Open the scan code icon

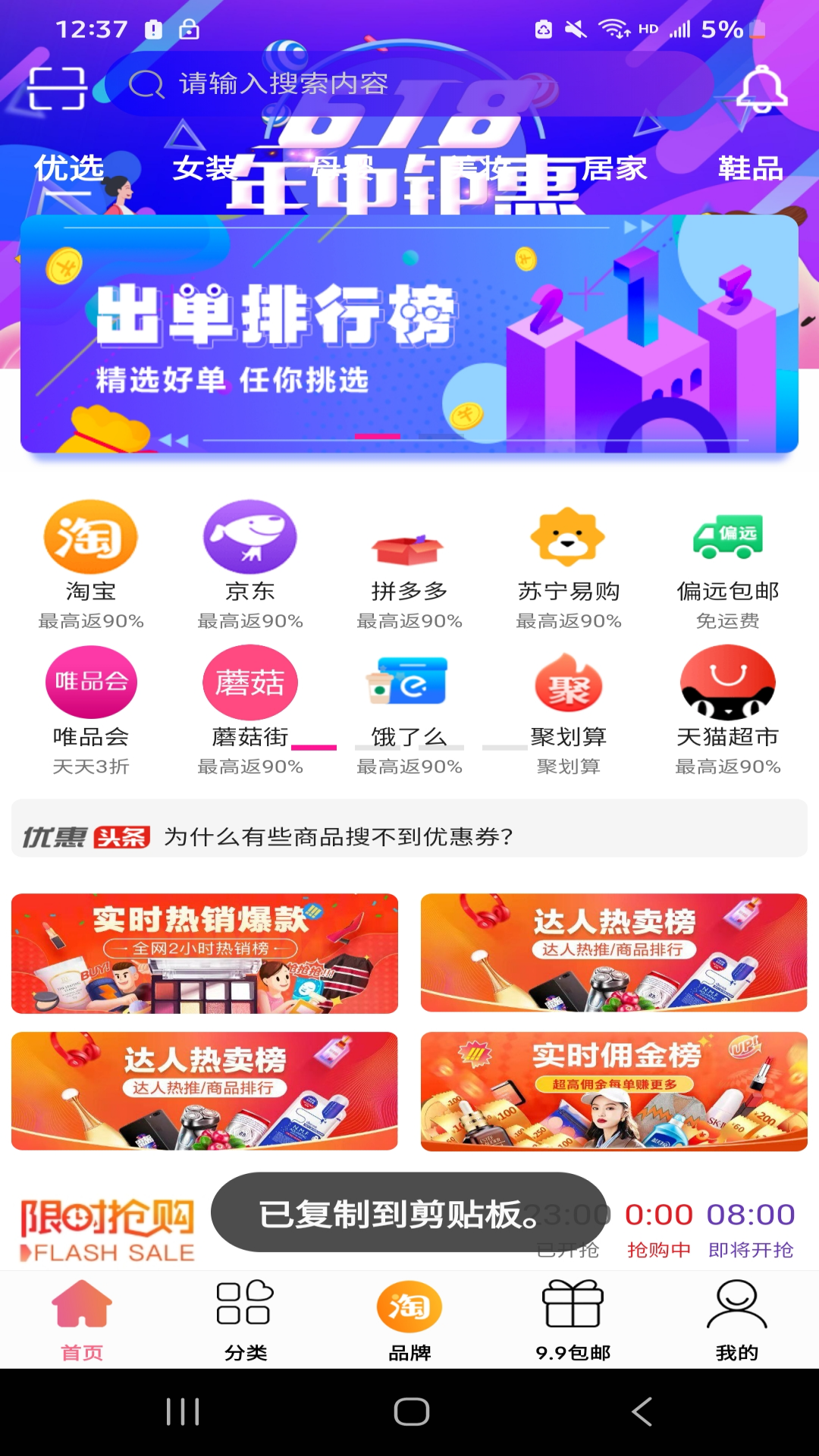pyautogui.click(x=56, y=88)
